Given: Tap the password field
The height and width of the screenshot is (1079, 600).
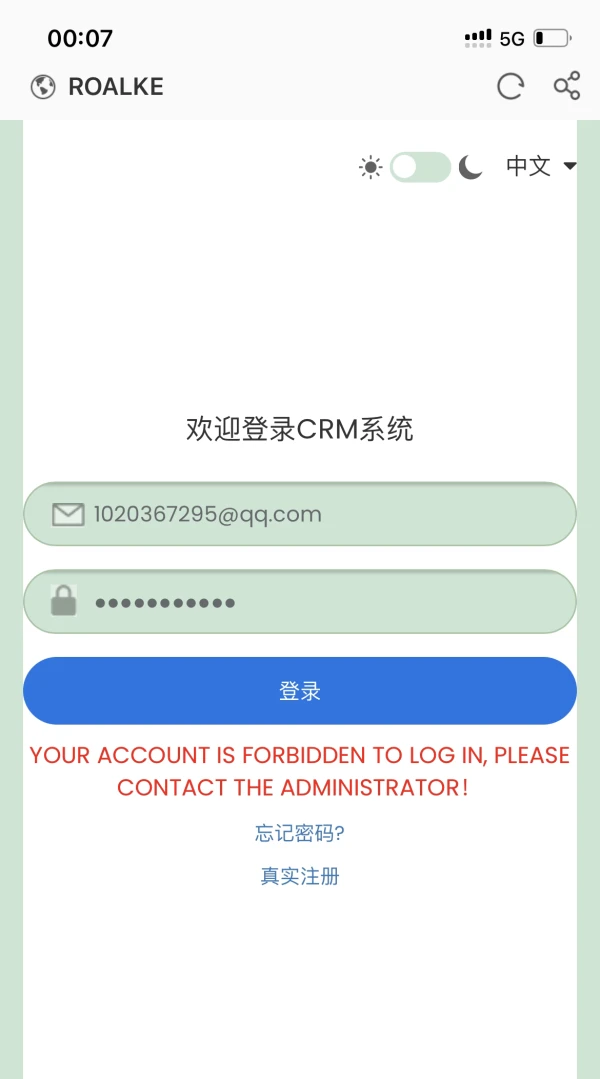Looking at the screenshot, I should (x=300, y=601).
